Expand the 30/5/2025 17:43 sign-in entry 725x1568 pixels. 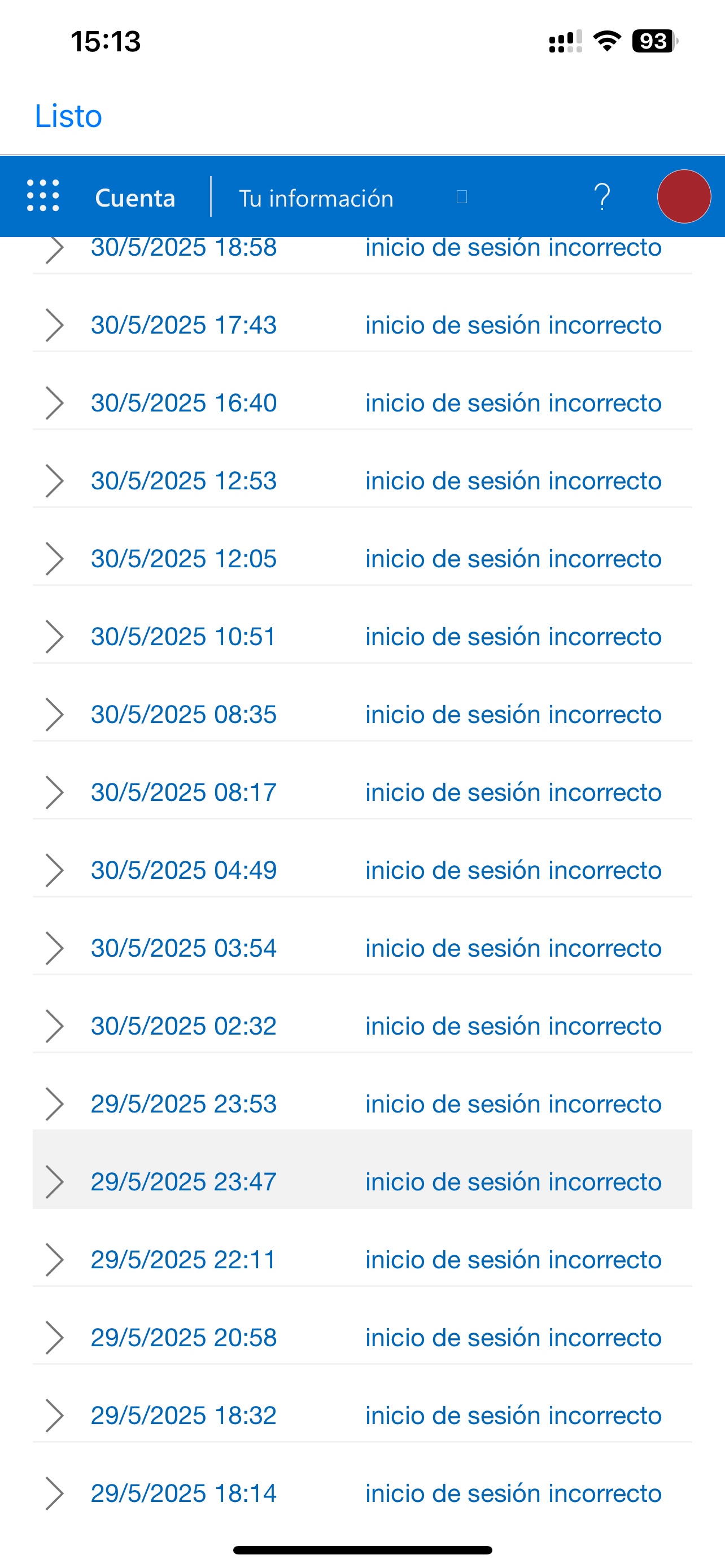tap(55, 325)
